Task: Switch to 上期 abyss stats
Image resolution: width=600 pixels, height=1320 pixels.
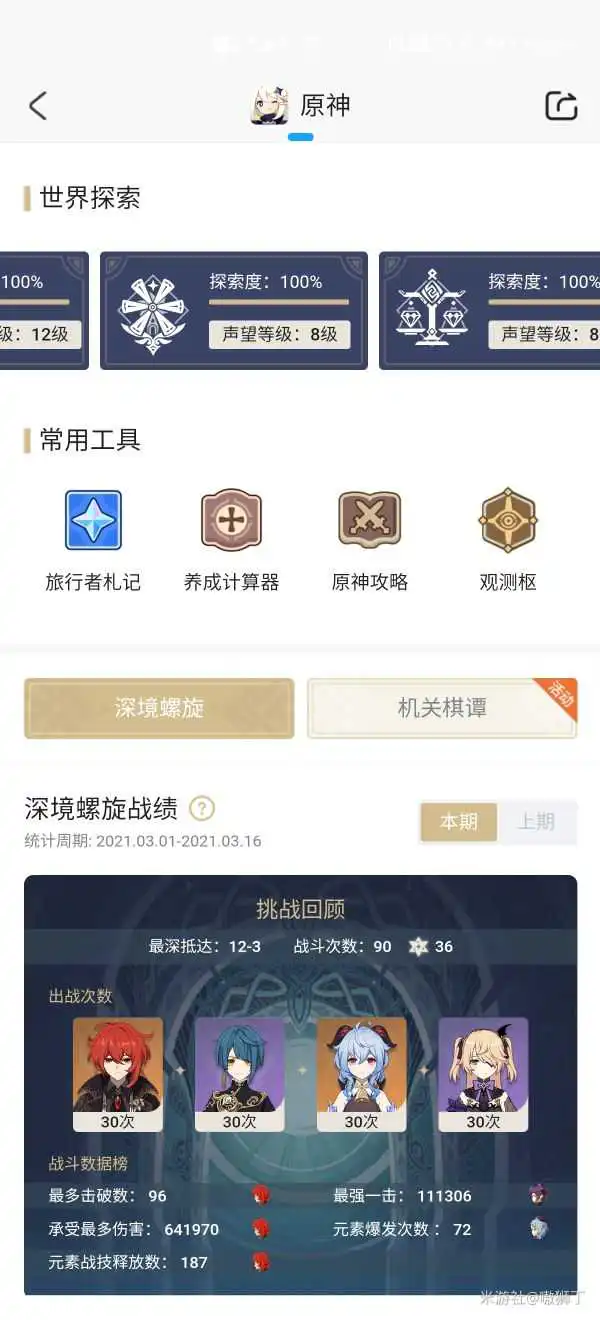Action: point(537,822)
